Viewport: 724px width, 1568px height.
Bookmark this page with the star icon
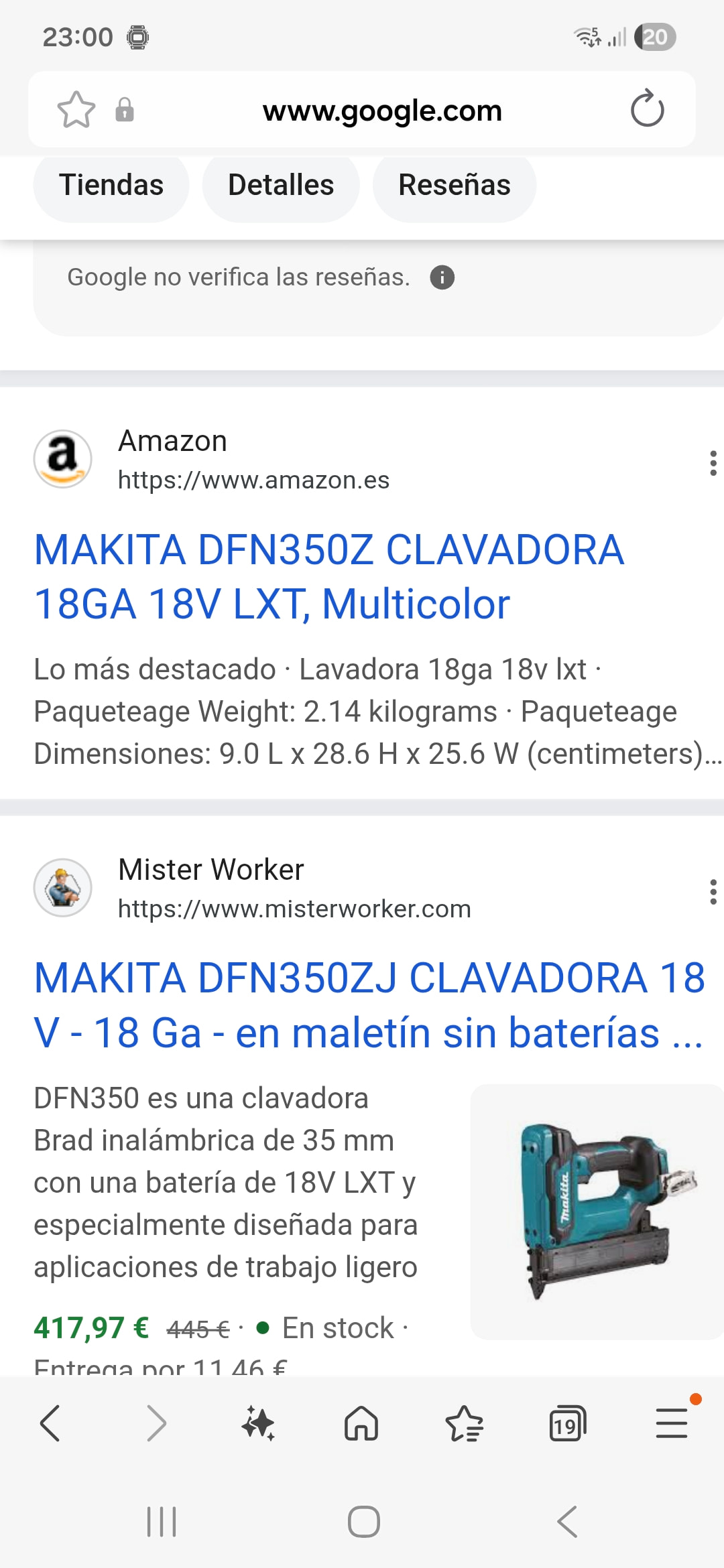[76, 110]
